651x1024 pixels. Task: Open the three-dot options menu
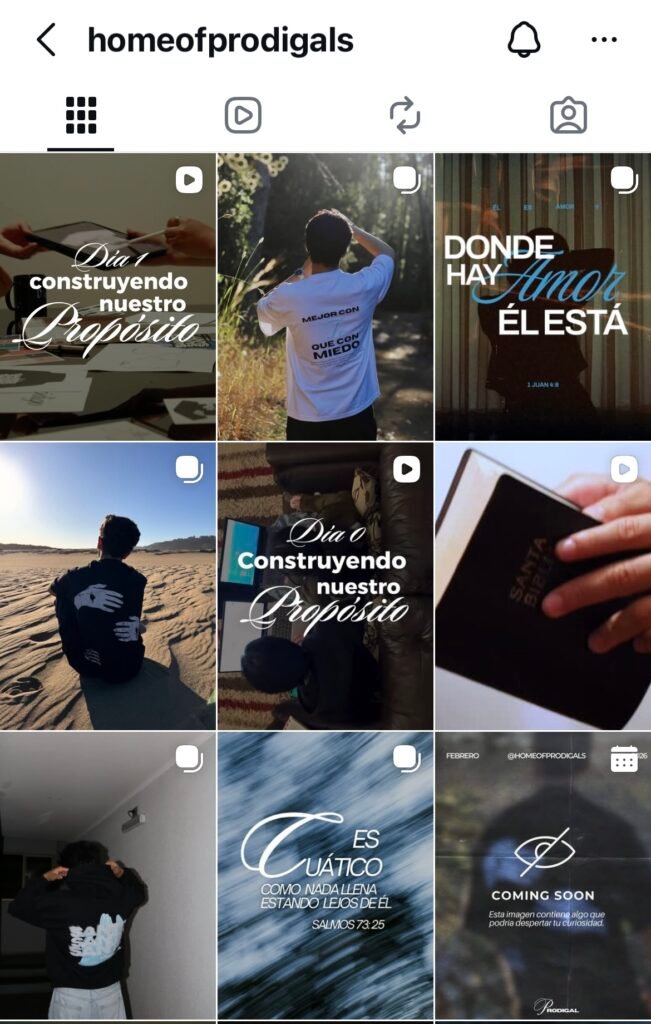(x=604, y=41)
